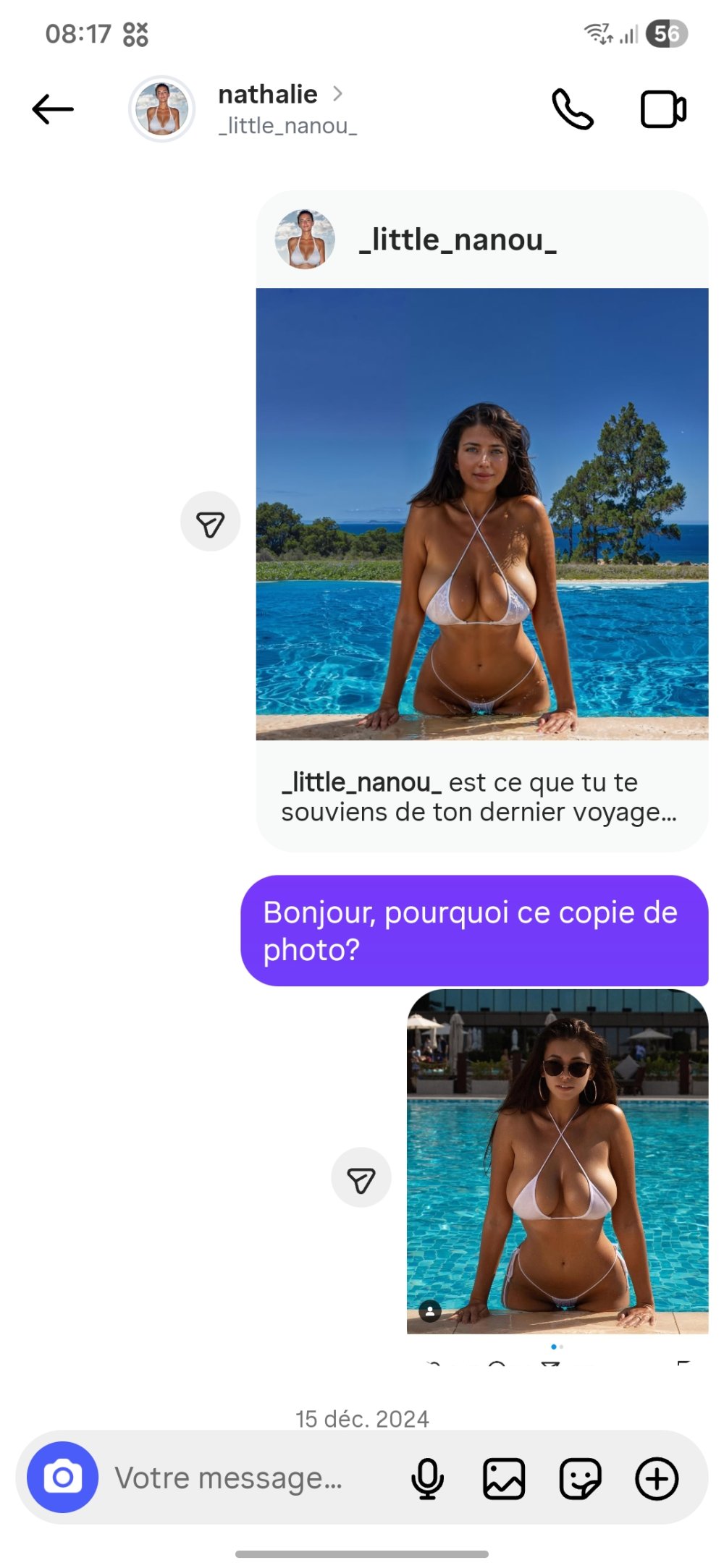724x1568 pixels.
Task: Open the sticker picker
Action: click(580, 1478)
